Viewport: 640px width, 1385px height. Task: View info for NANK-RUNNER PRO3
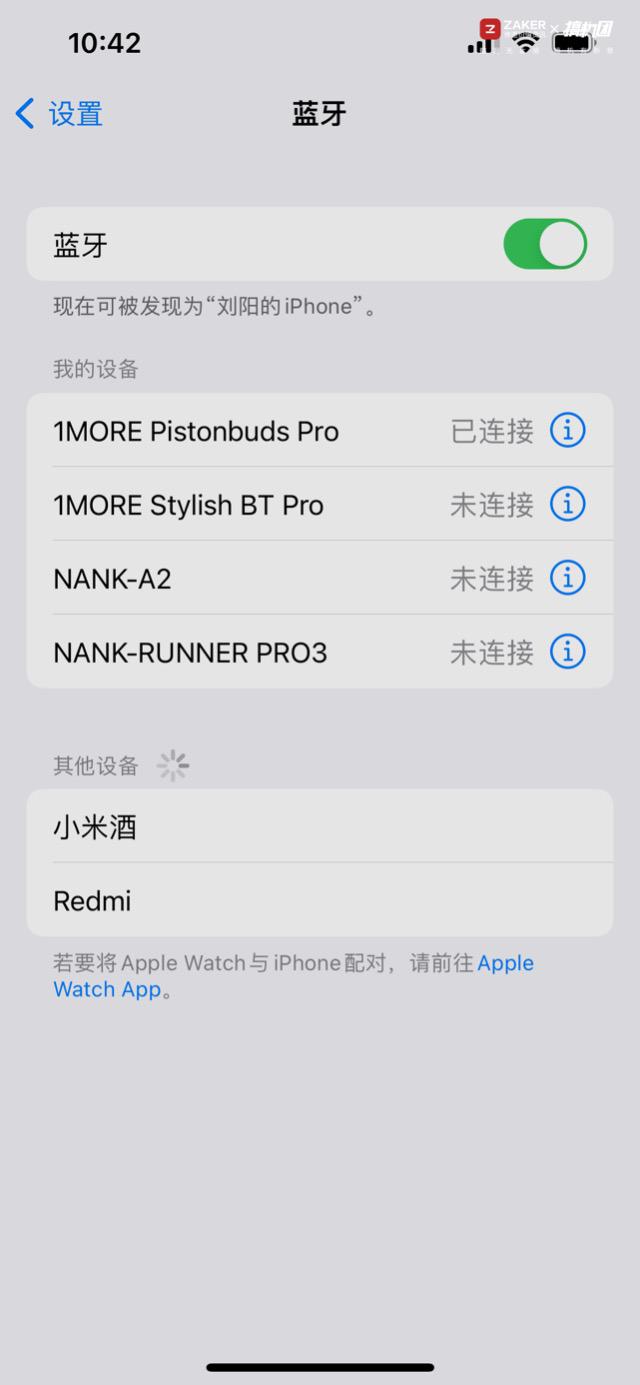point(567,652)
